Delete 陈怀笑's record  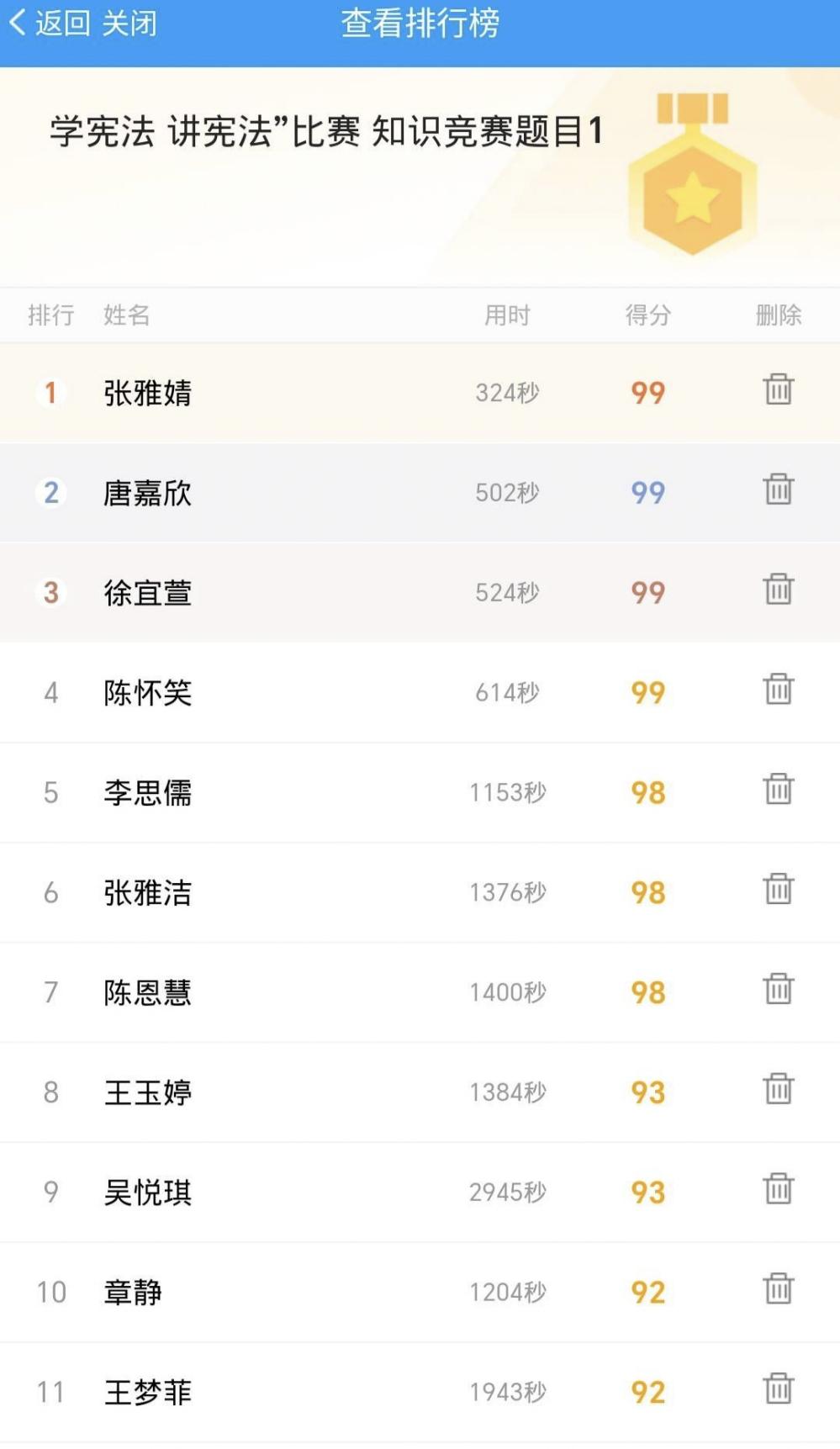(779, 689)
